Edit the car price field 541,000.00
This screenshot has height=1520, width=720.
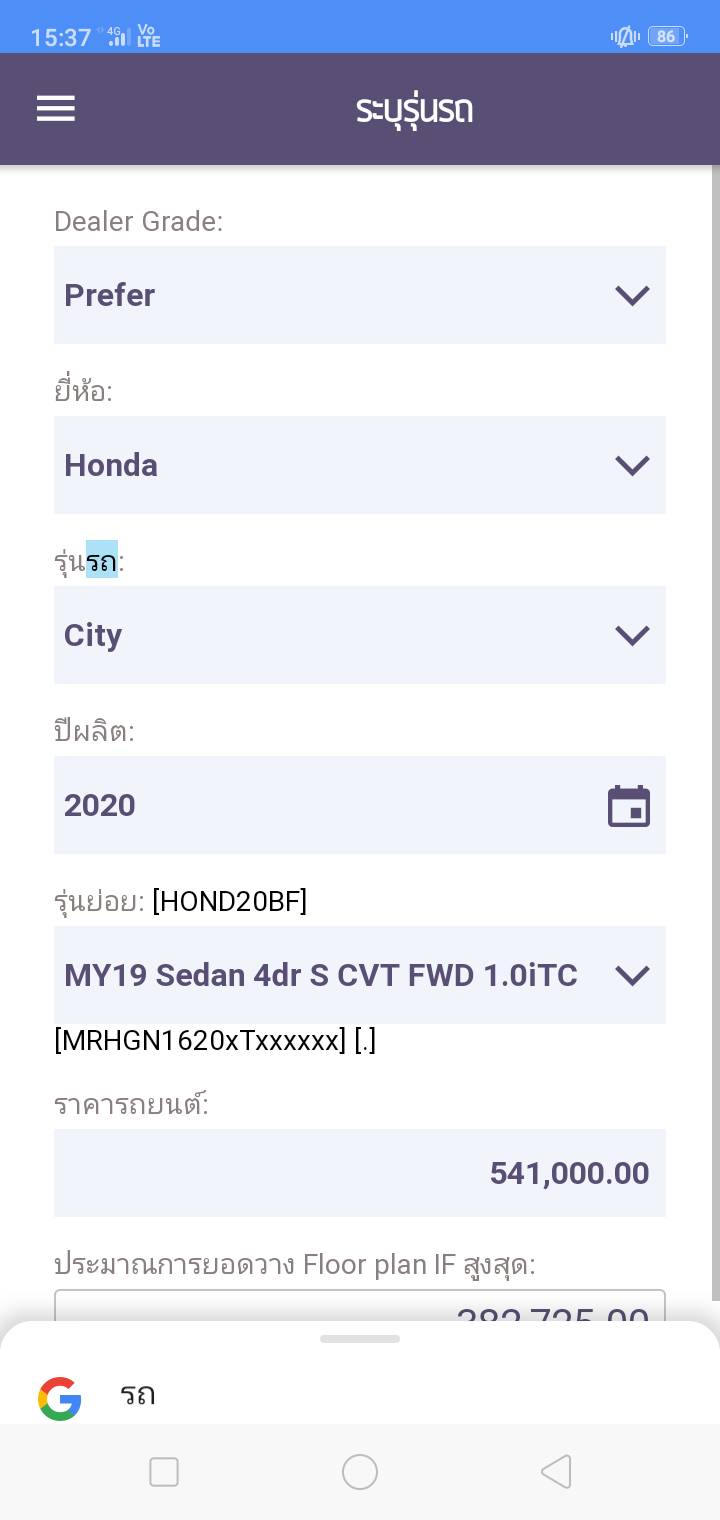(360, 1173)
